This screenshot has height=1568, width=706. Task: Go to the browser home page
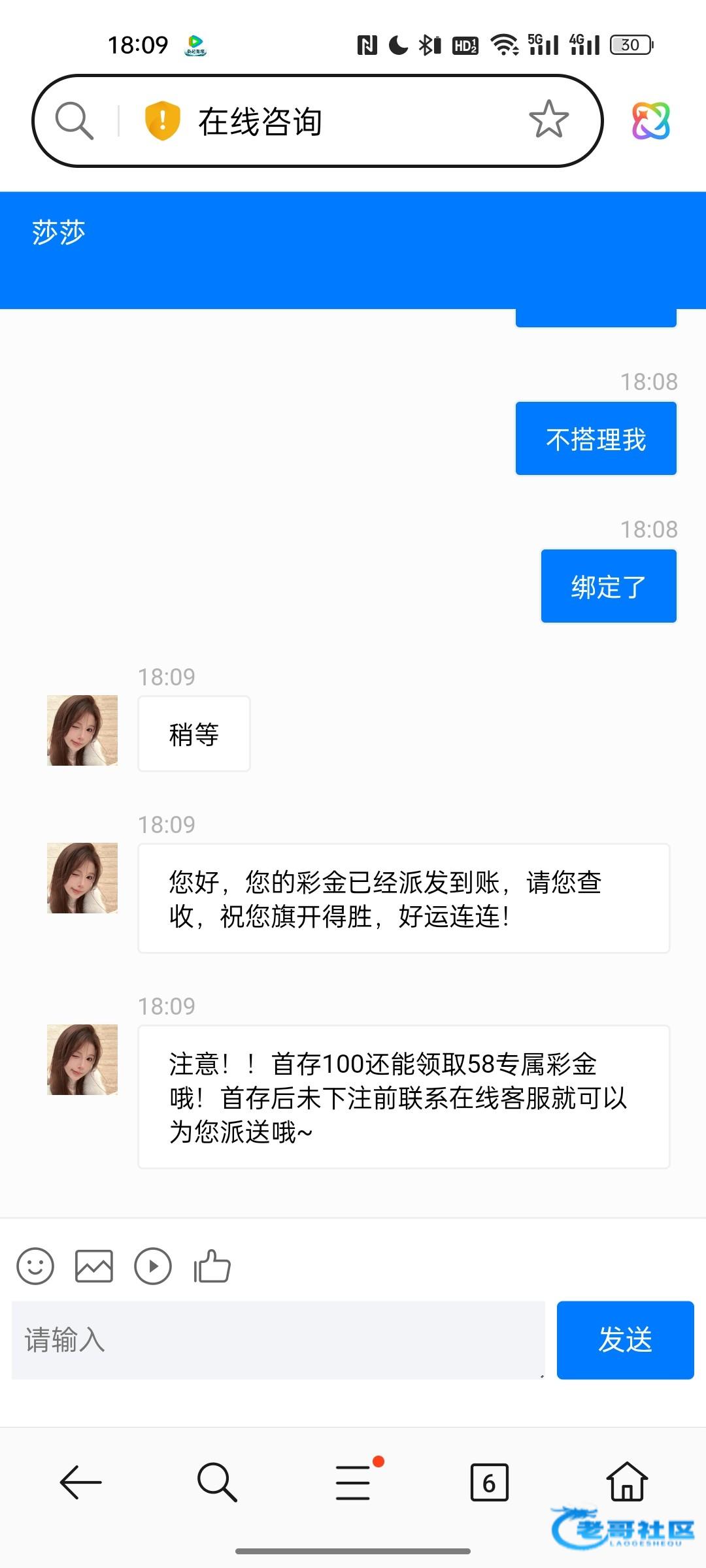[x=626, y=1482]
